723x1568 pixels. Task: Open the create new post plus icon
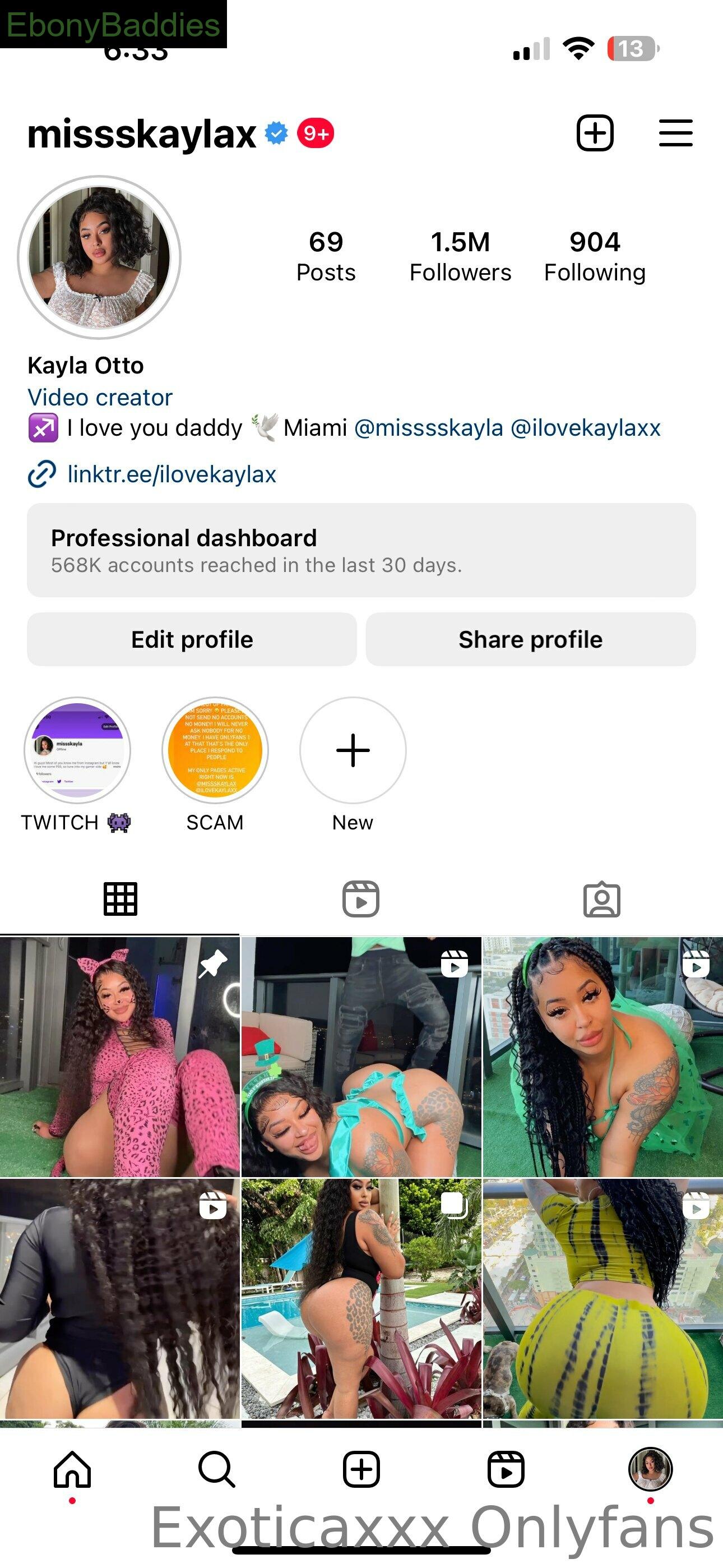[595, 133]
